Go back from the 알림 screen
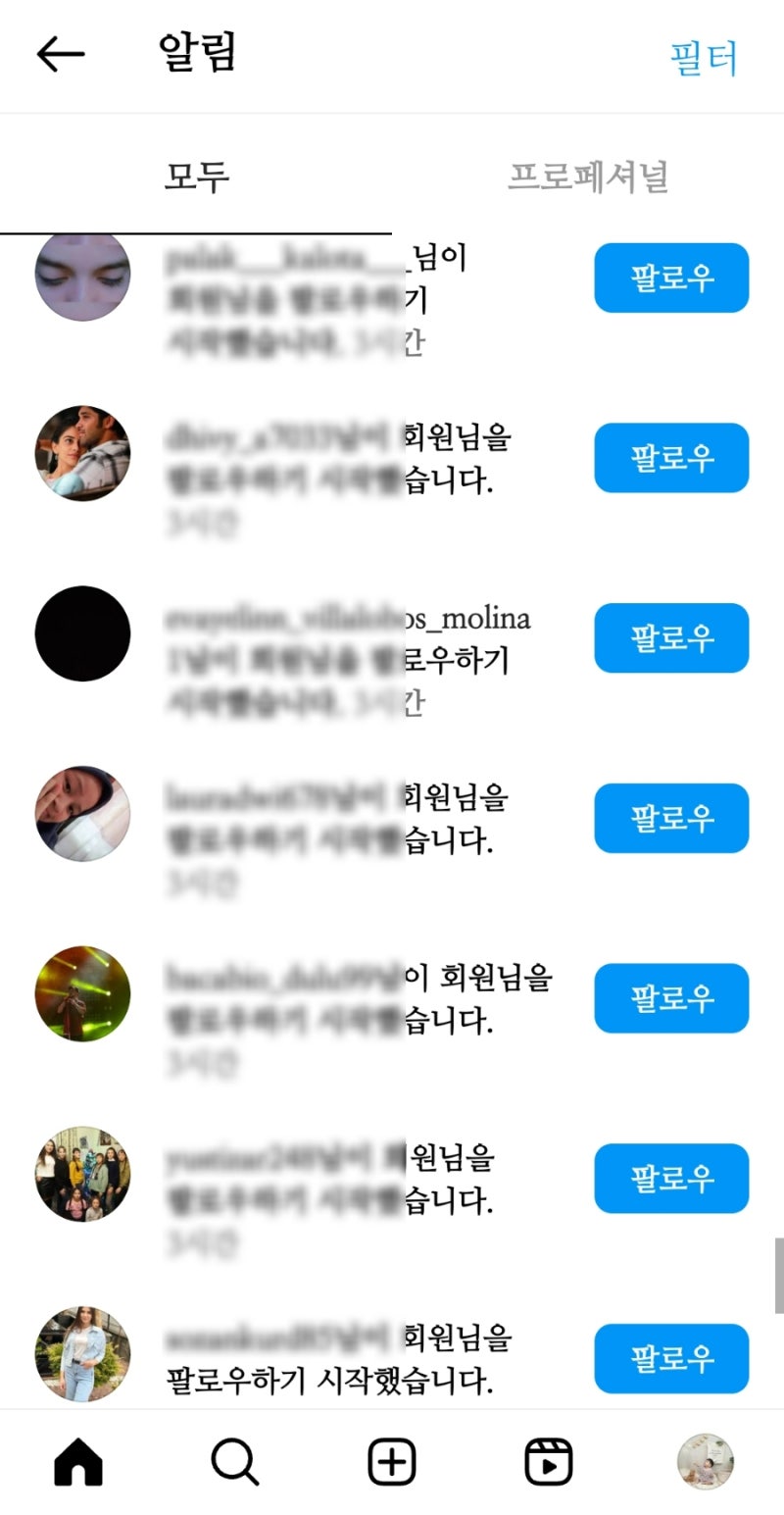The width and height of the screenshot is (784, 1515). [61, 55]
